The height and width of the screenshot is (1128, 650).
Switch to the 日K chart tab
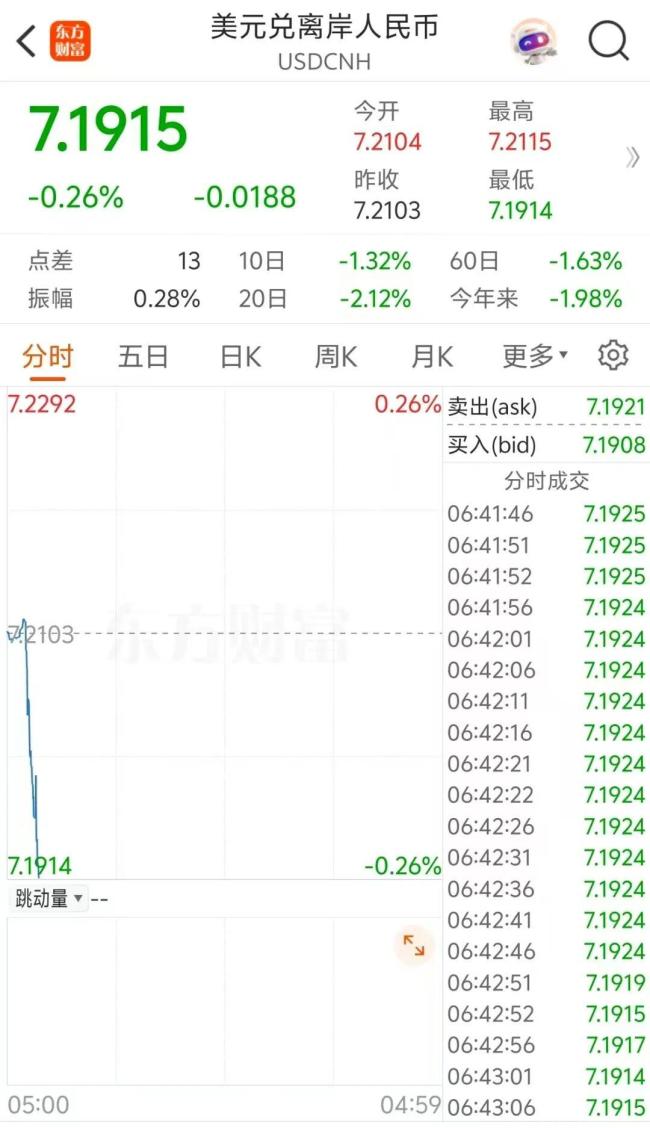click(x=240, y=356)
